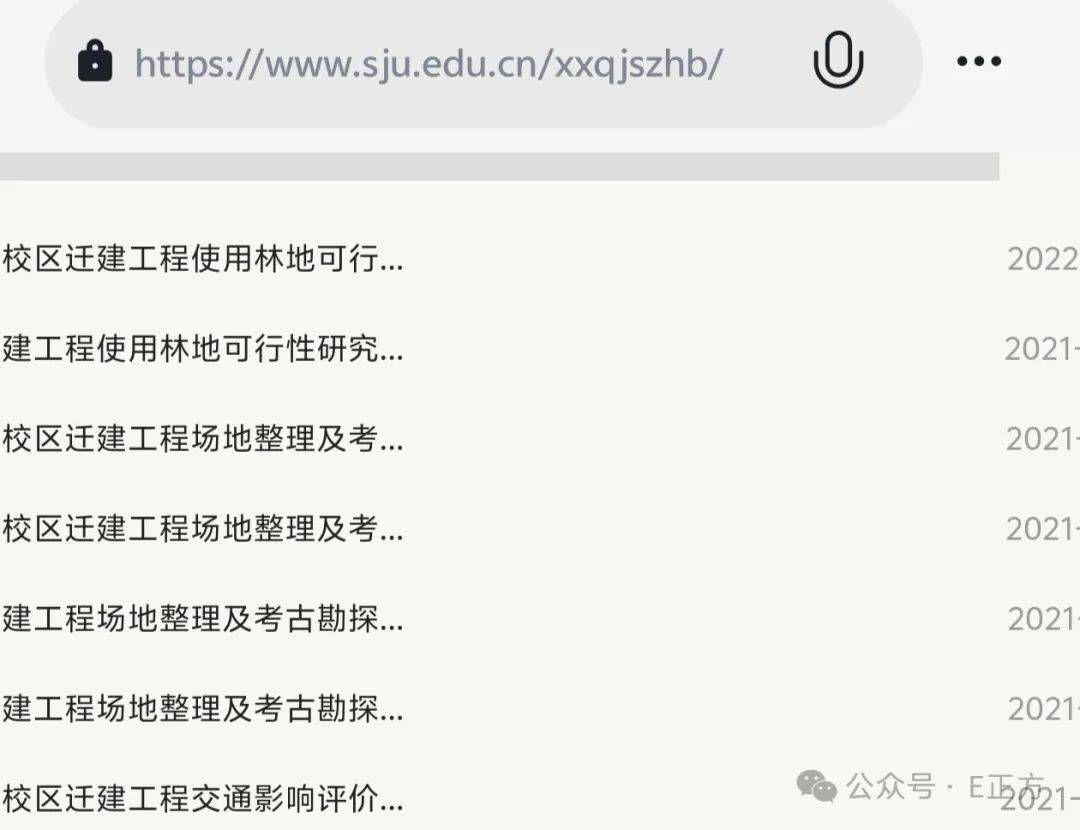Screen dimensions: 1080x830
Task: Open the 校区迁建工程交通影响评价 notice
Action: [203, 799]
